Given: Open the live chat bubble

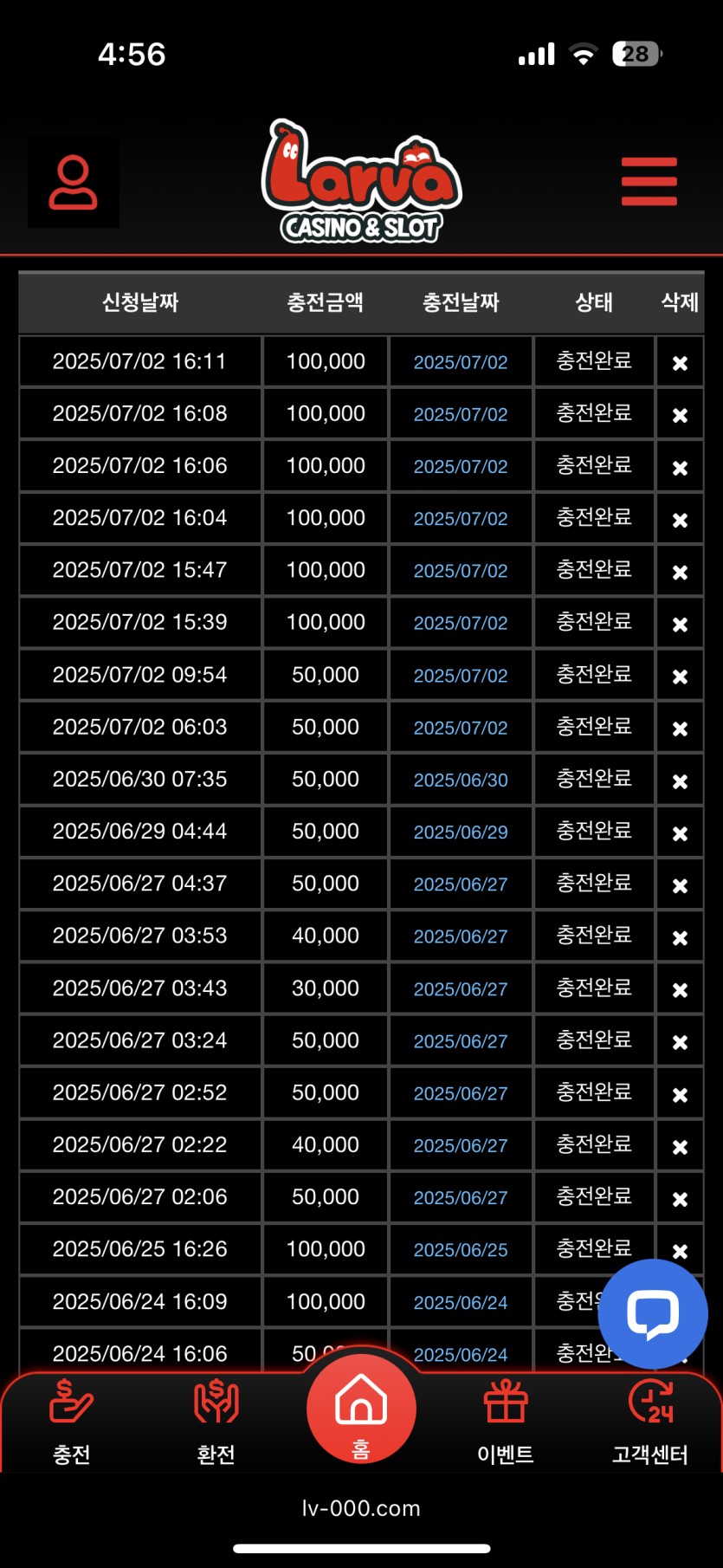Looking at the screenshot, I should coord(653,1313).
